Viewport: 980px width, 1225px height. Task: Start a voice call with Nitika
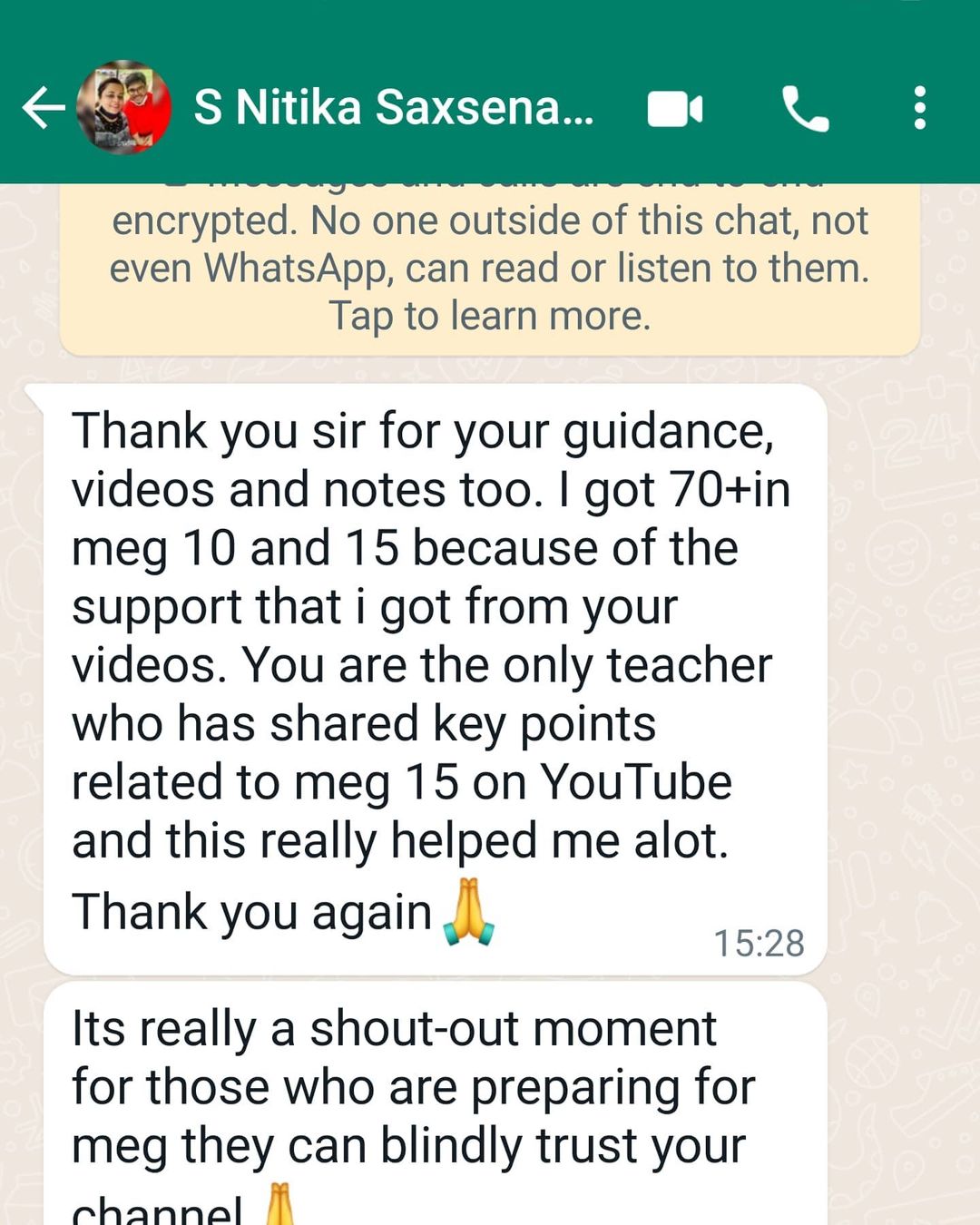pyautogui.click(x=806, y=109)
